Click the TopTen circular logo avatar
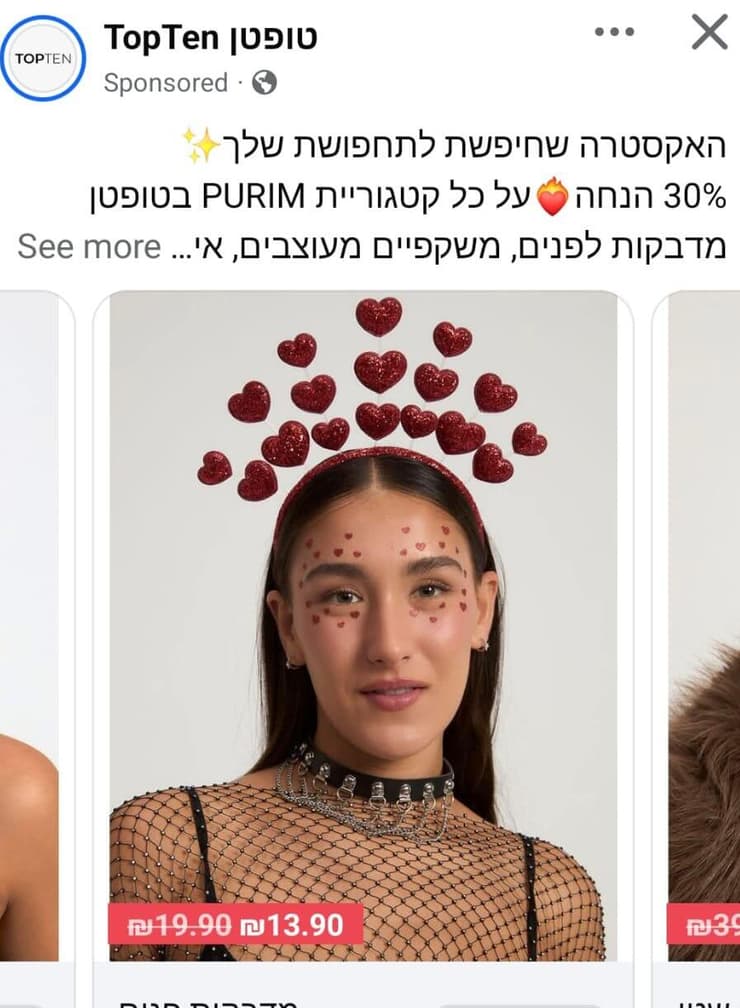The height and width of the screenshot is (1008, 740). (x=41, y=58)
